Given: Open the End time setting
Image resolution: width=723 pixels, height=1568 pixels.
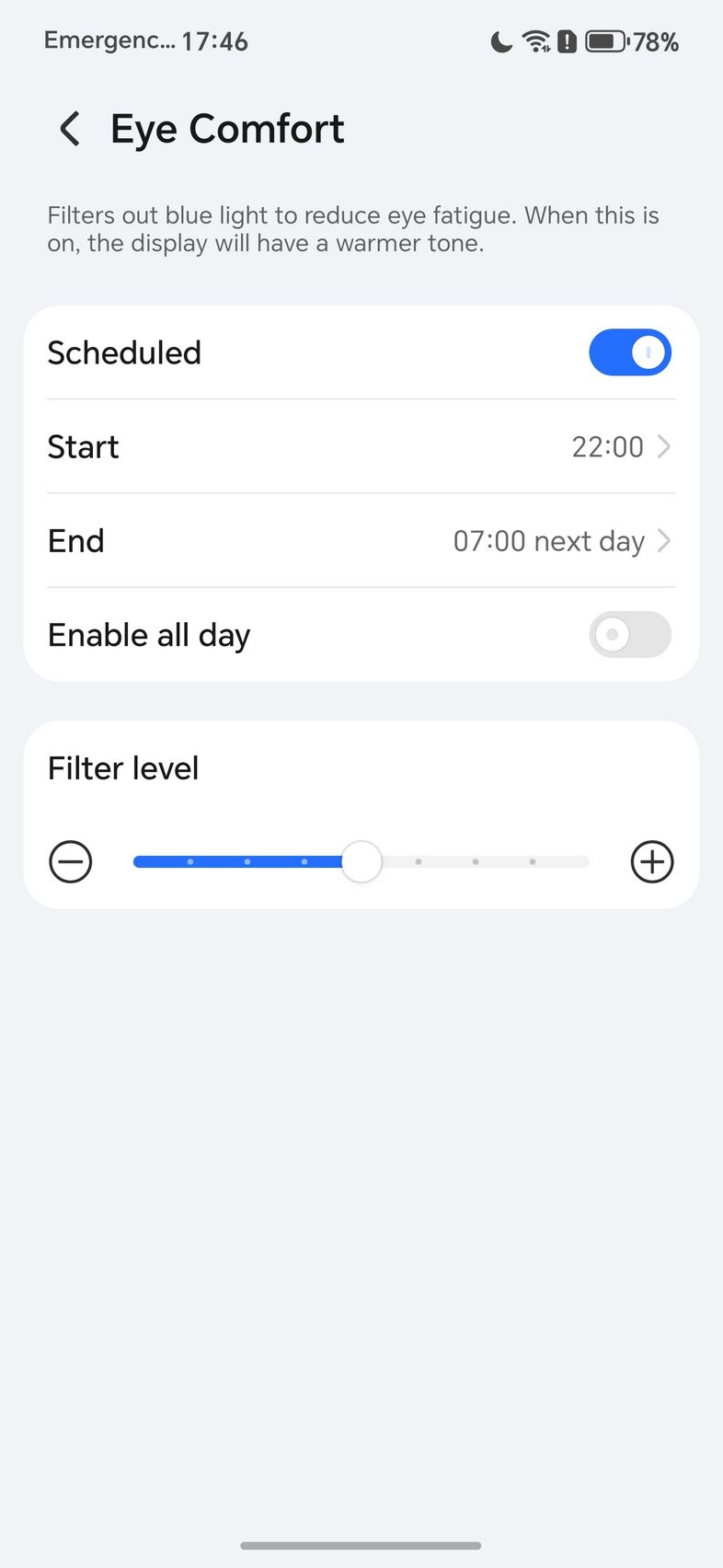Looking at the screenshot, I should tap(361, 541).
